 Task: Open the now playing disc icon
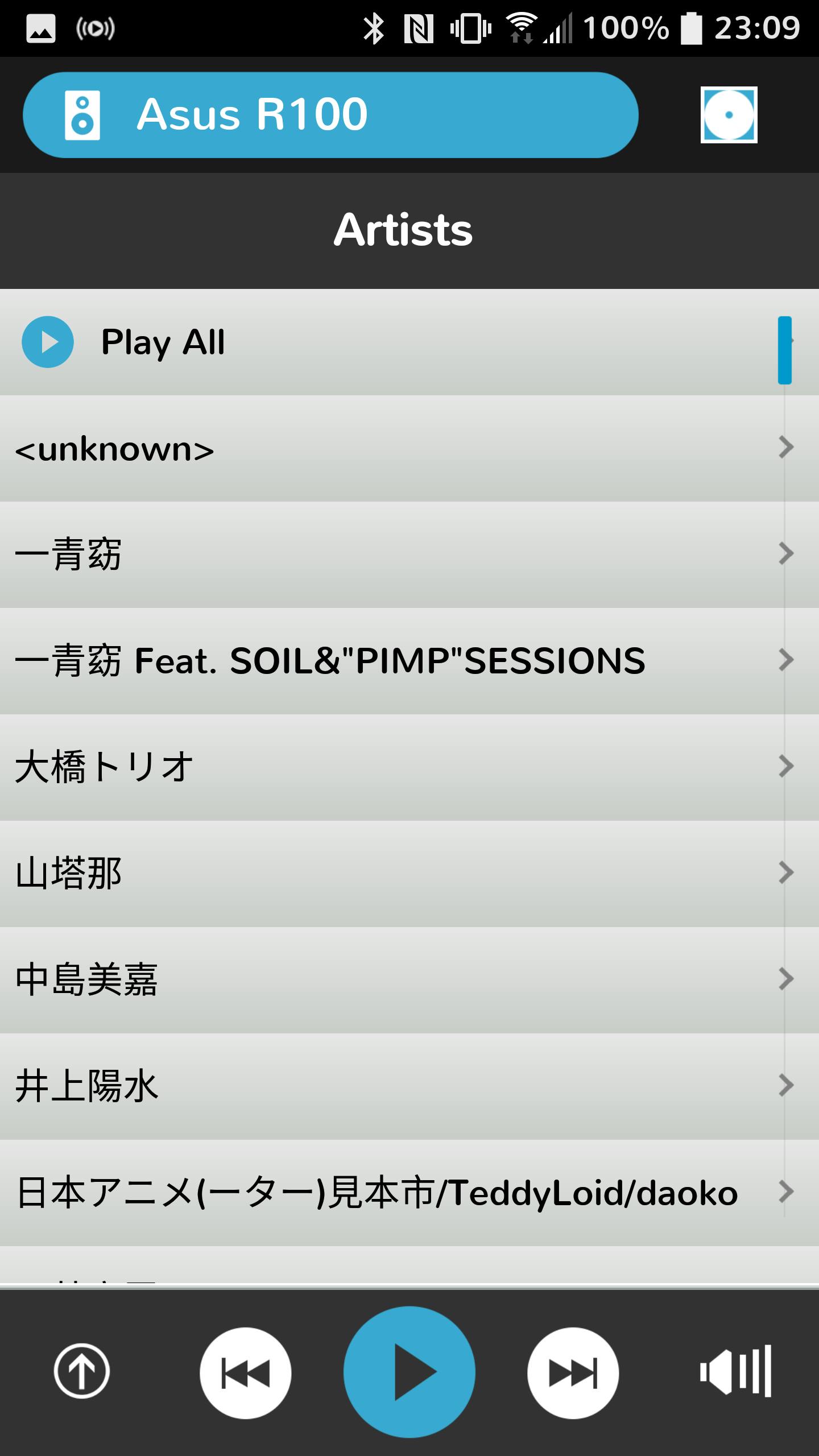(x=729, y=115)
